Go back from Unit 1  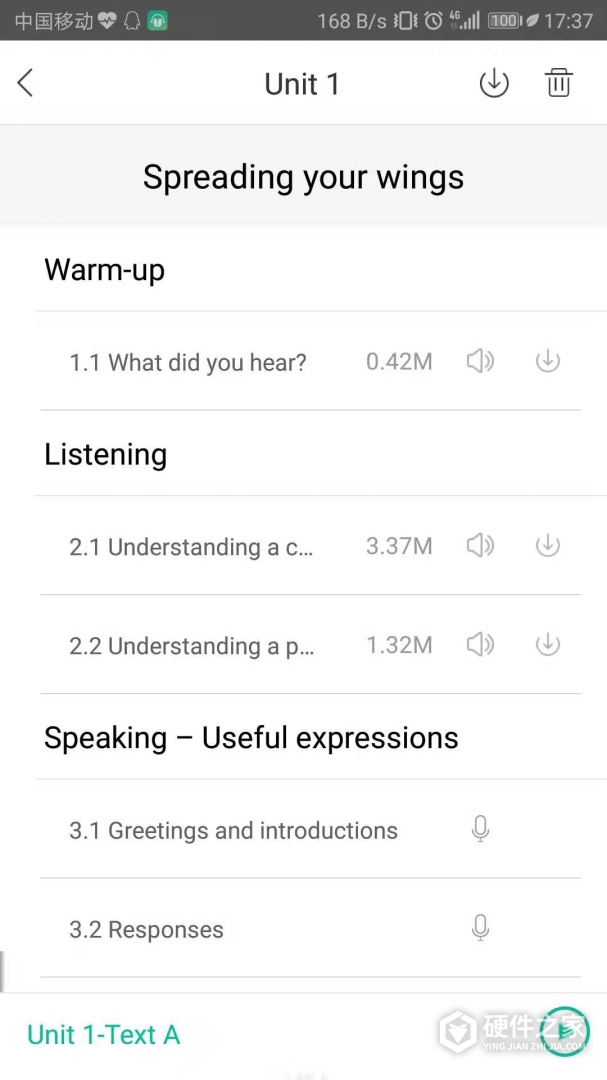point(26,83)
